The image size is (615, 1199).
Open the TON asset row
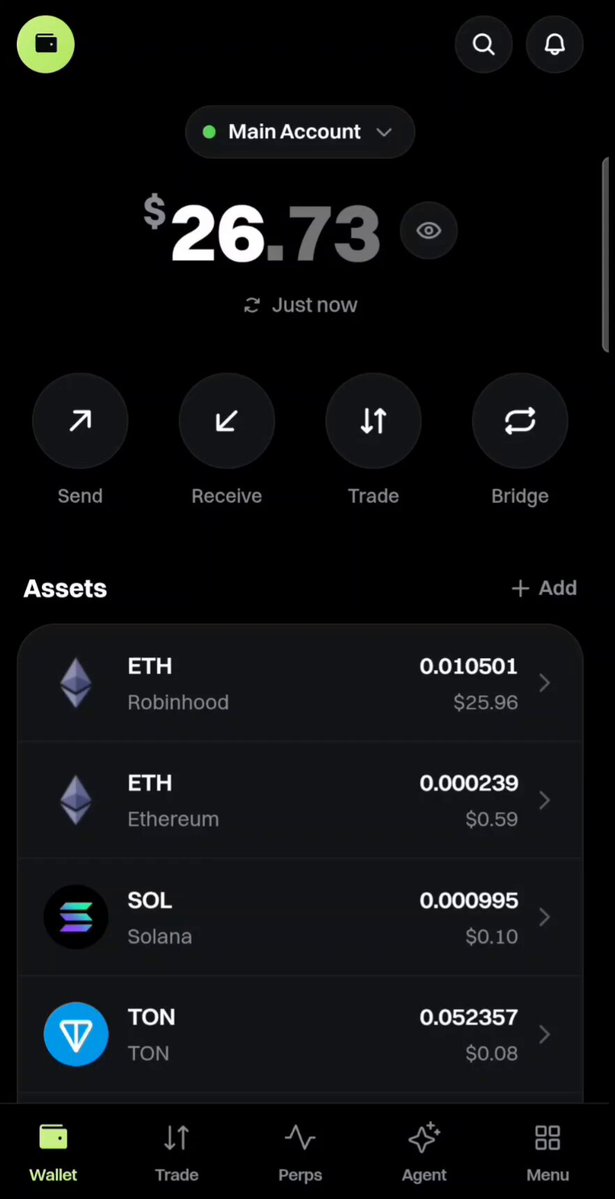(300, 1035)
